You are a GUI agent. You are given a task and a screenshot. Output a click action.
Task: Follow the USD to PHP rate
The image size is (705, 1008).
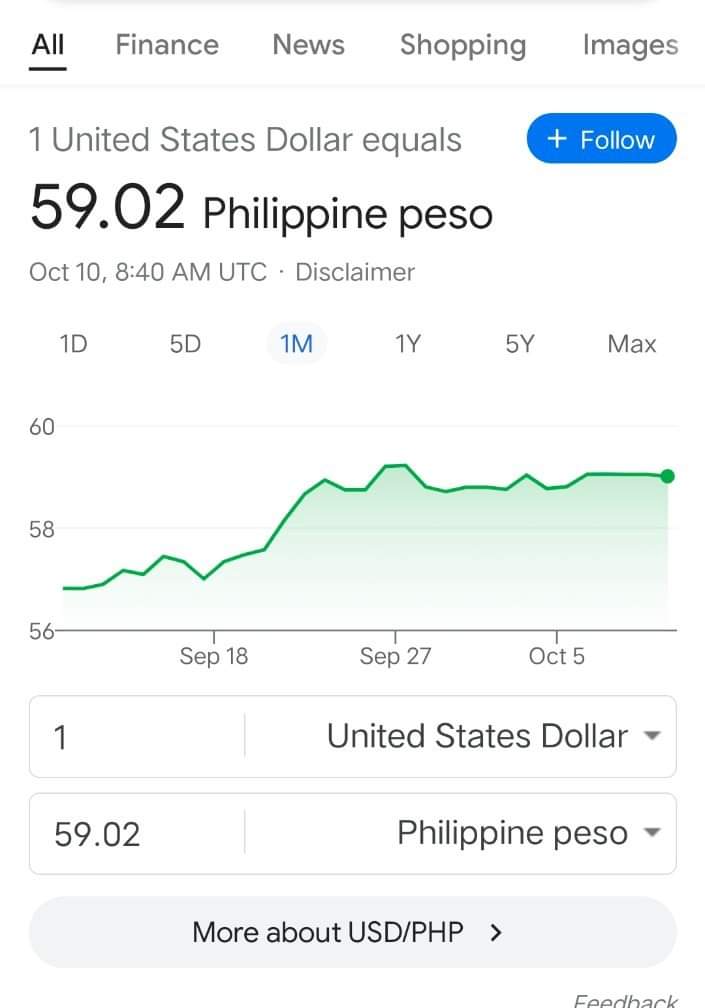pos(601,139)
